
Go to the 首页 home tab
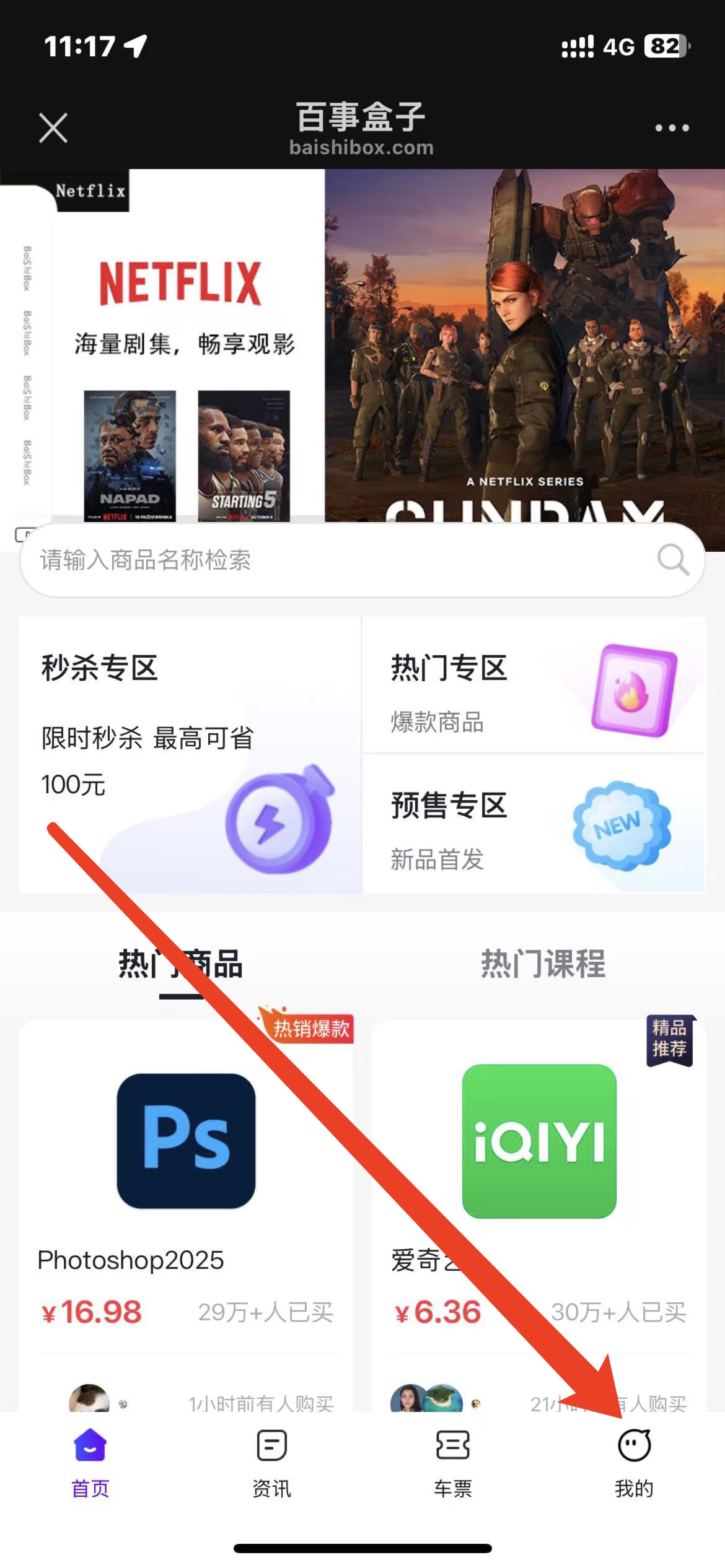[90, 1463]
